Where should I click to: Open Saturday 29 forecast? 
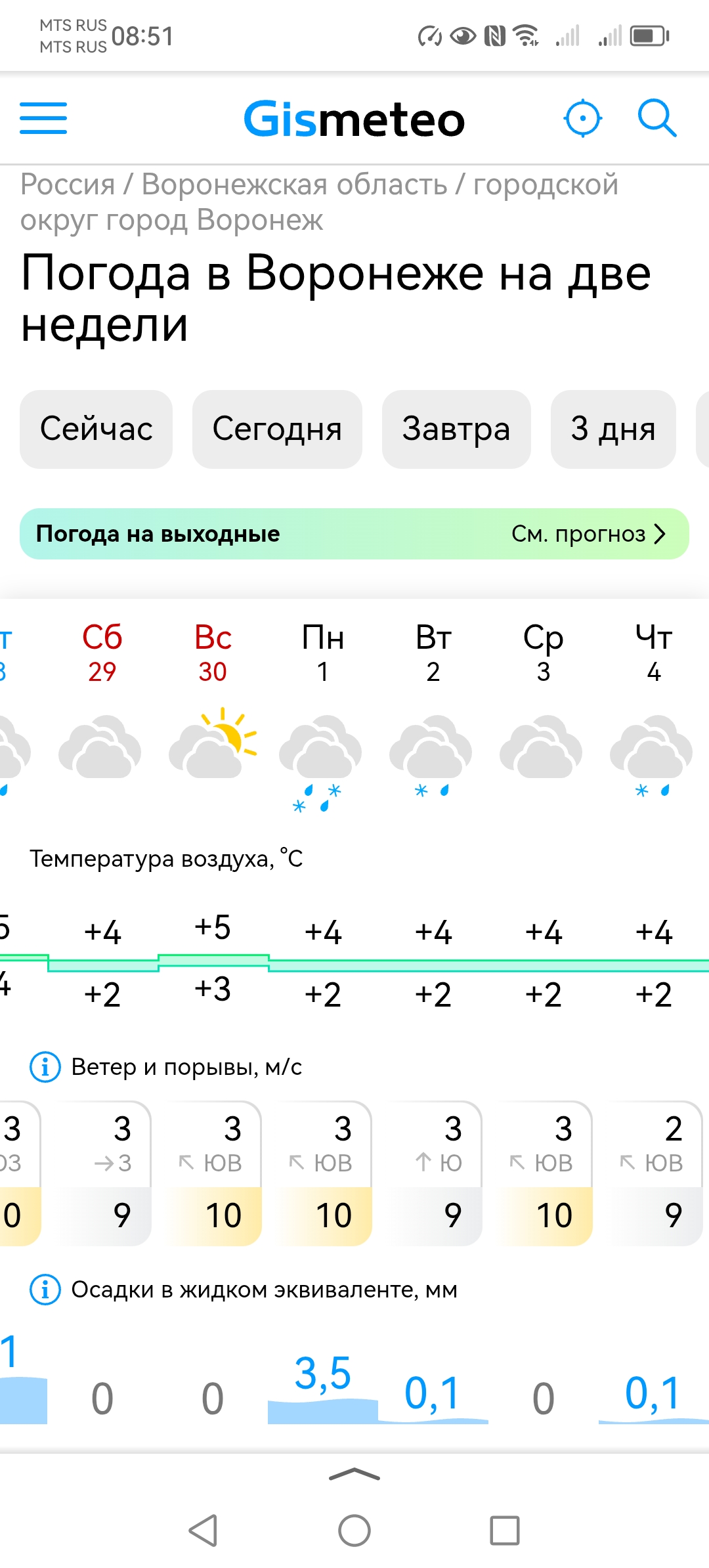click(102, 653)
